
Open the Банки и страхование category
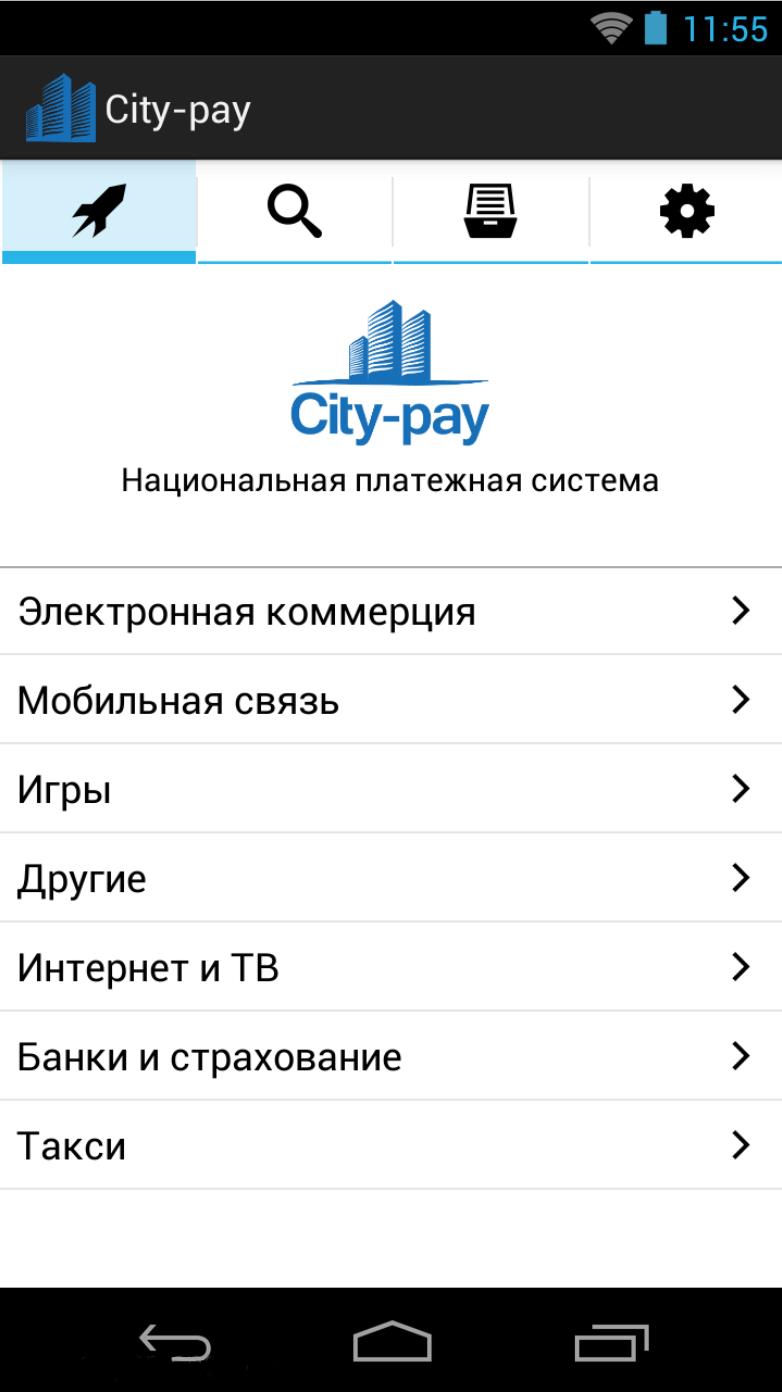click(x=390, y=1056)
